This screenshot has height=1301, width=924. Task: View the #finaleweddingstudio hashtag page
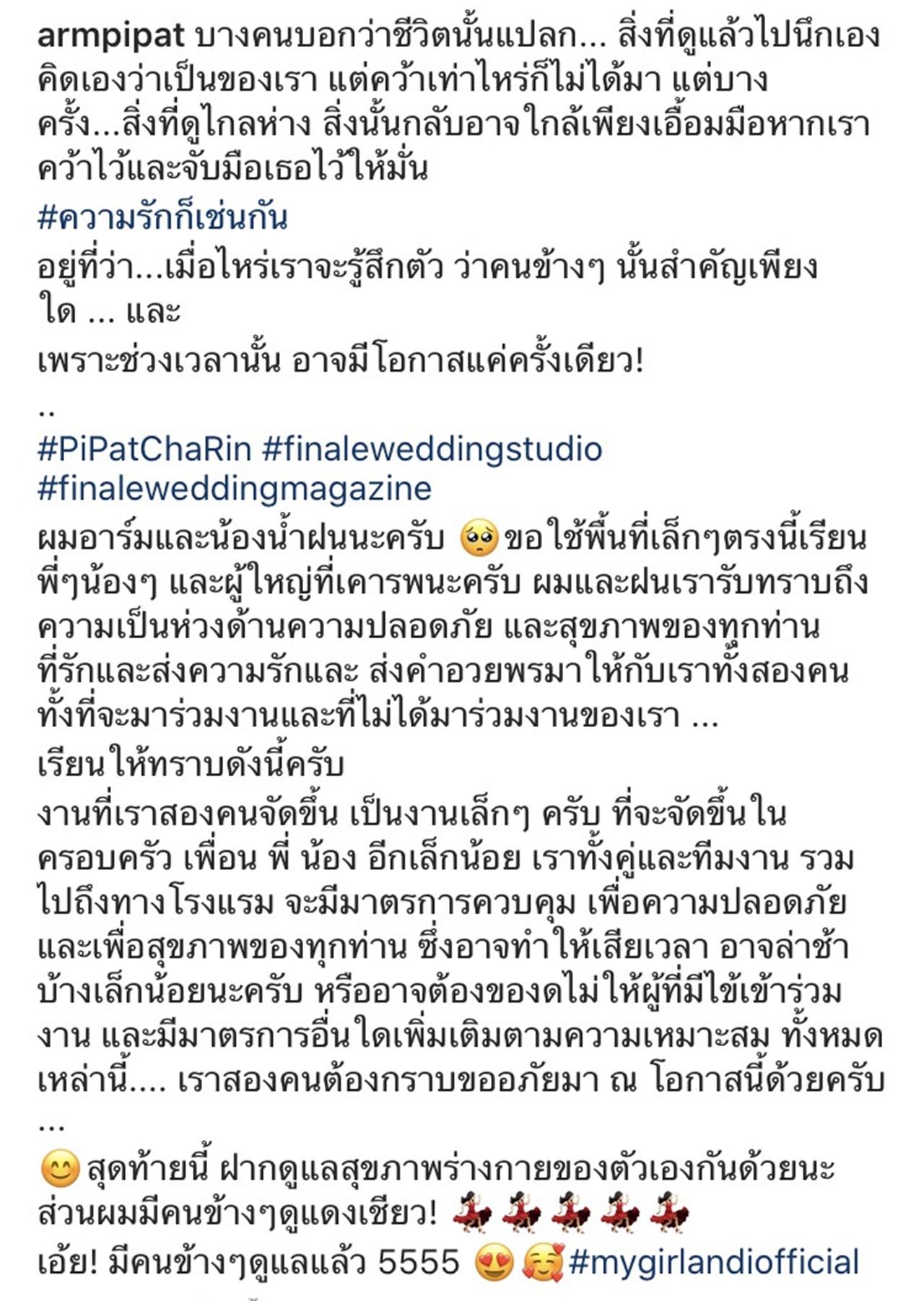(x=432, y=449)
